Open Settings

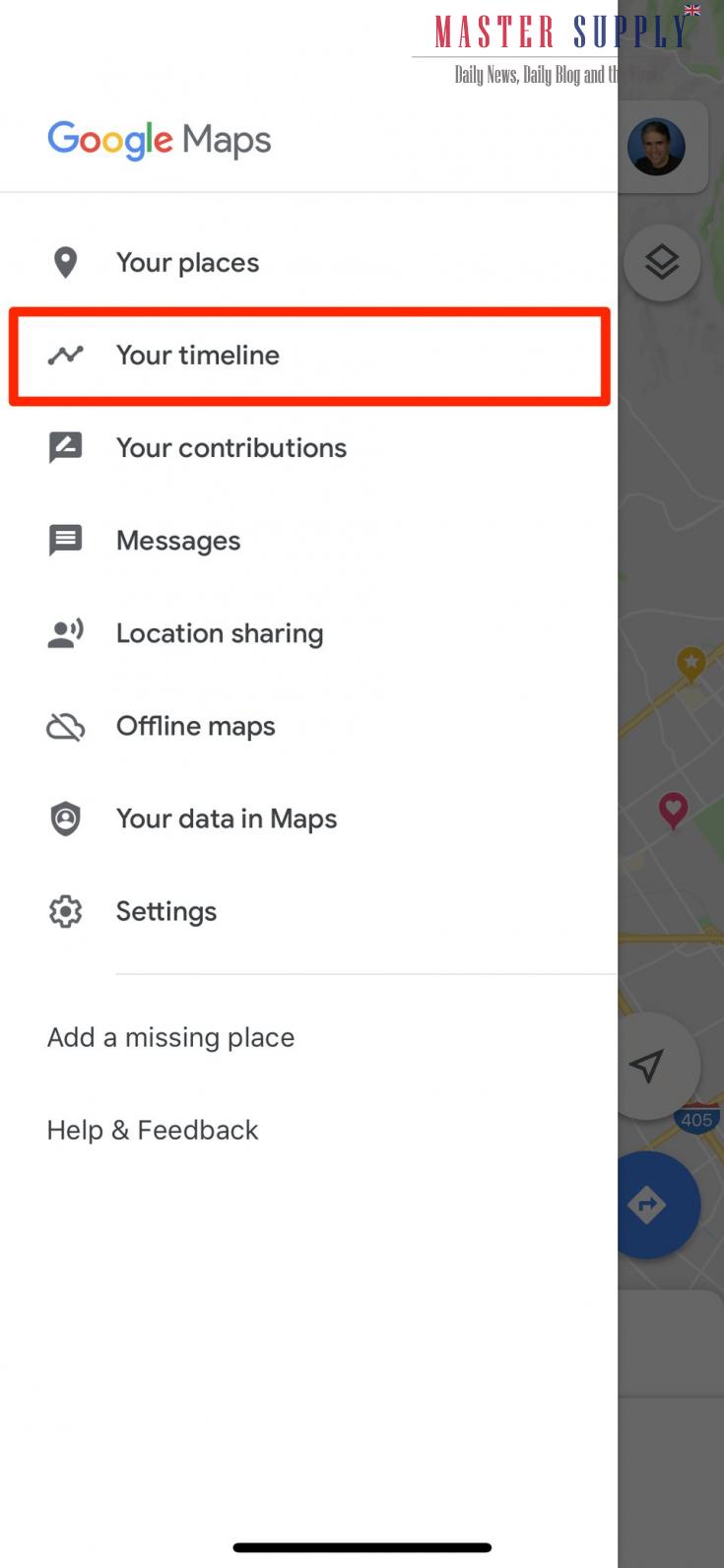pyautogui.click(x=165, y=911)
